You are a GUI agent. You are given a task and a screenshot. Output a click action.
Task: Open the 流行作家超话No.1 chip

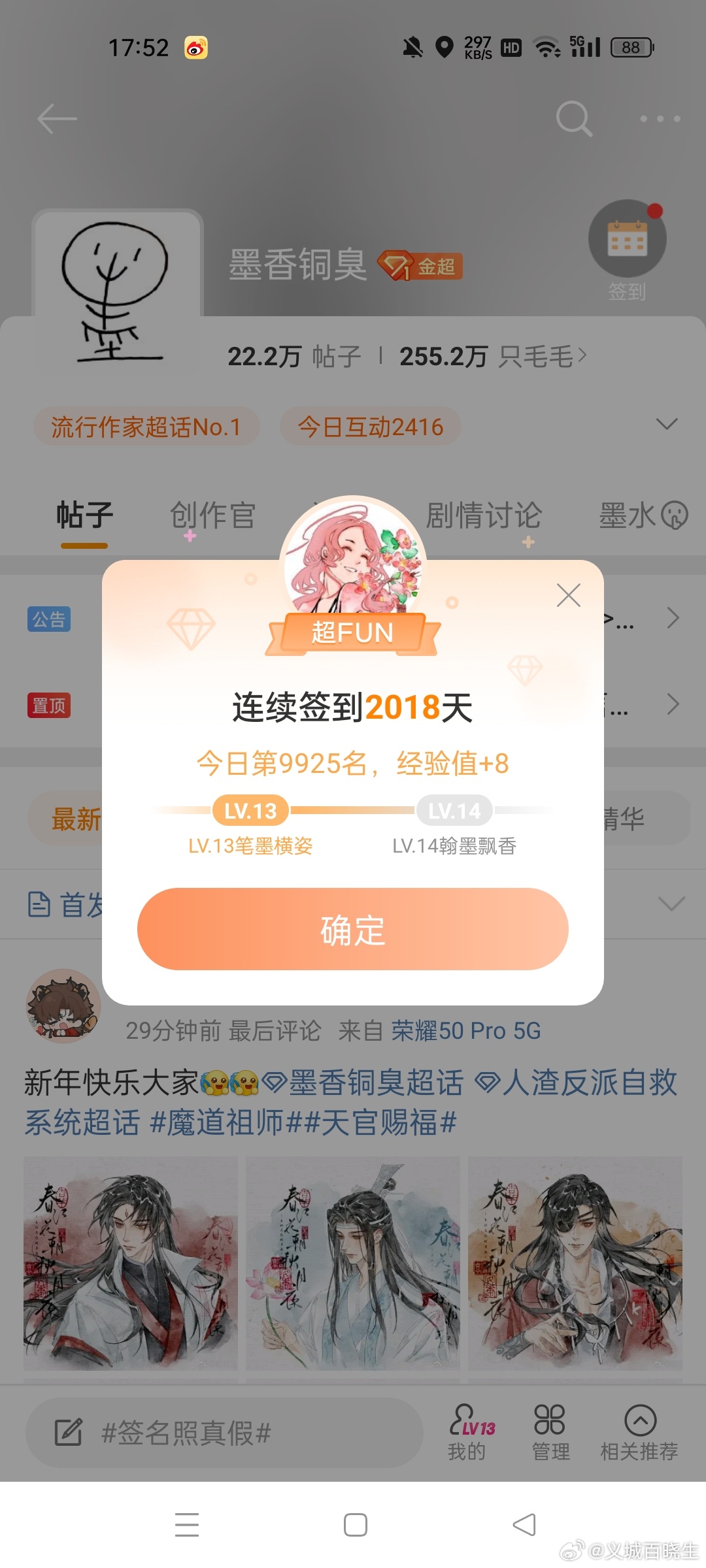pos(146,427)
